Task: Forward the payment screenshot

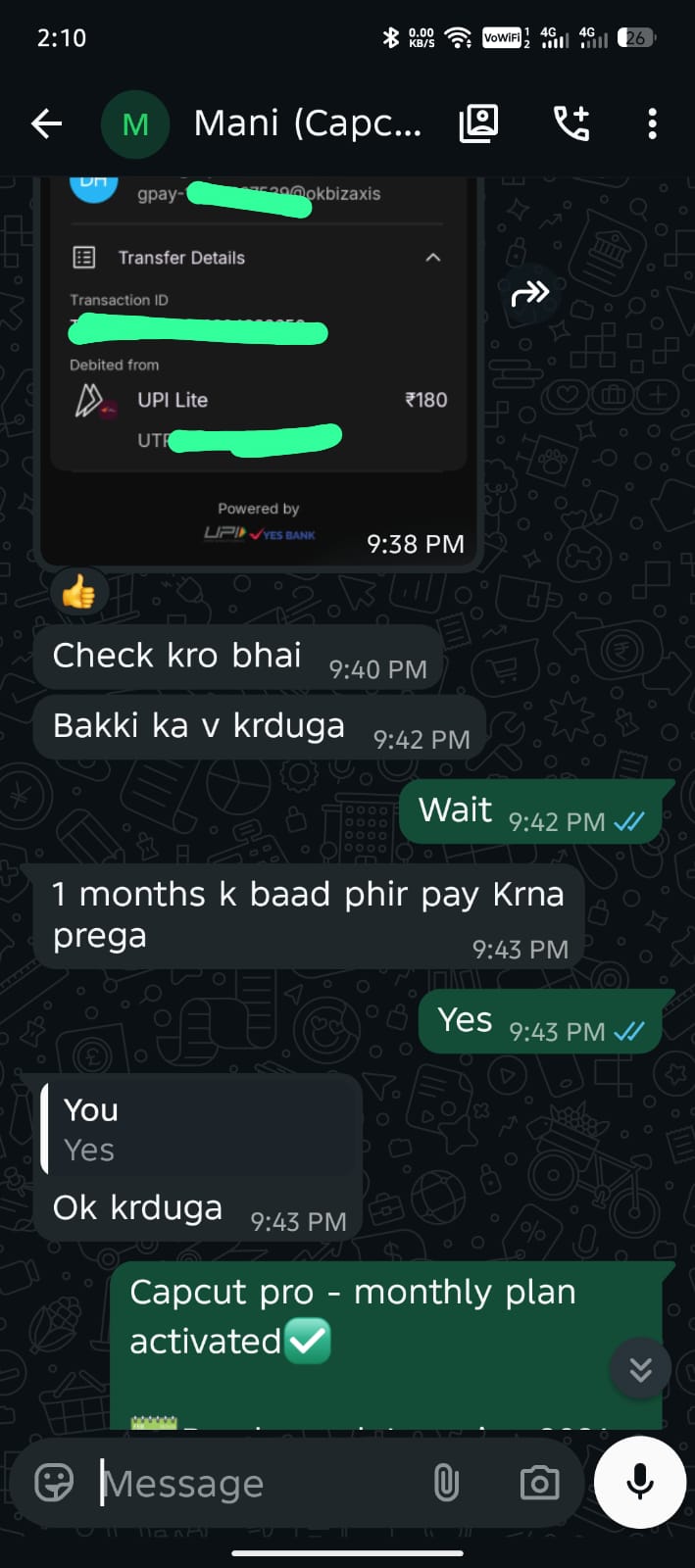Action: 529,292
